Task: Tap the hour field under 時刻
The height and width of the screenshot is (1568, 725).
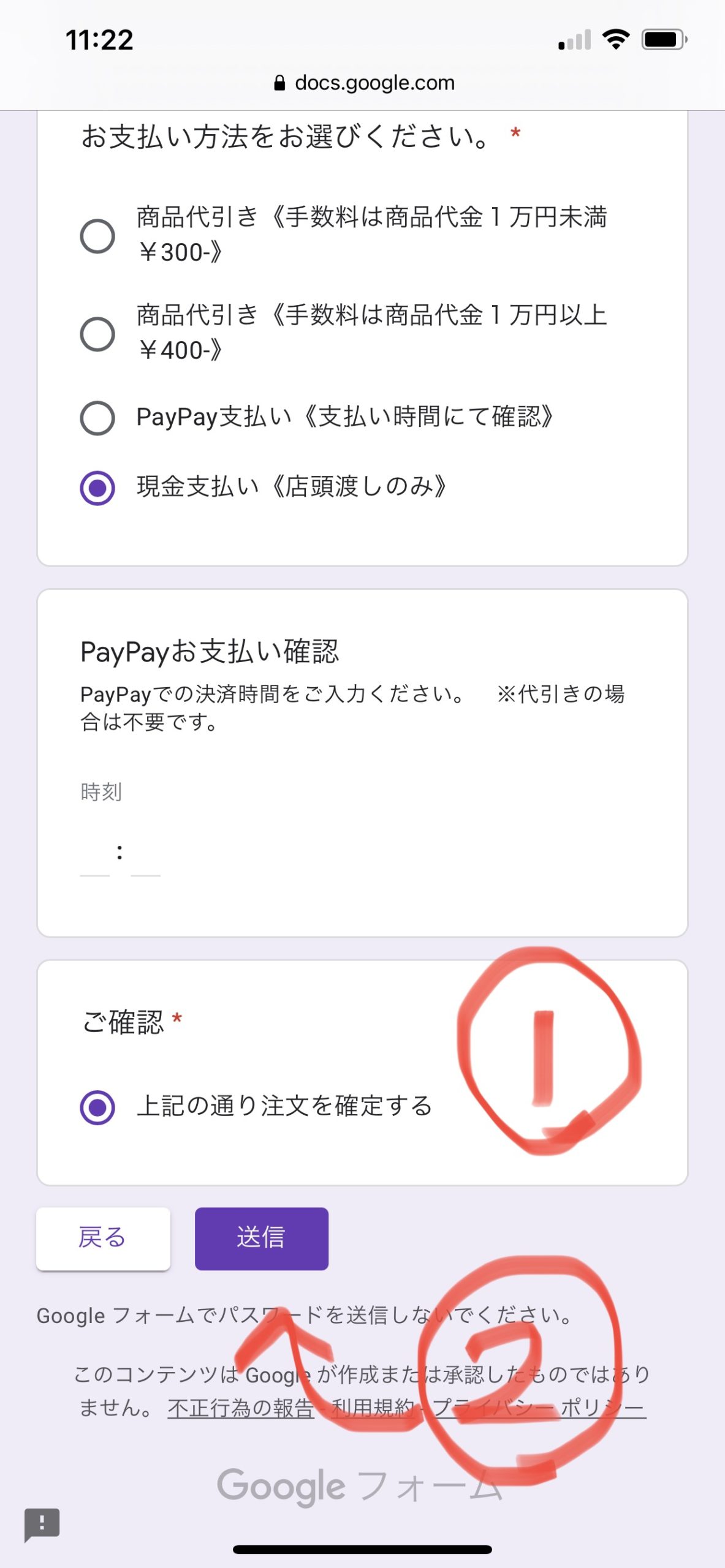Action: click(95, 854)
